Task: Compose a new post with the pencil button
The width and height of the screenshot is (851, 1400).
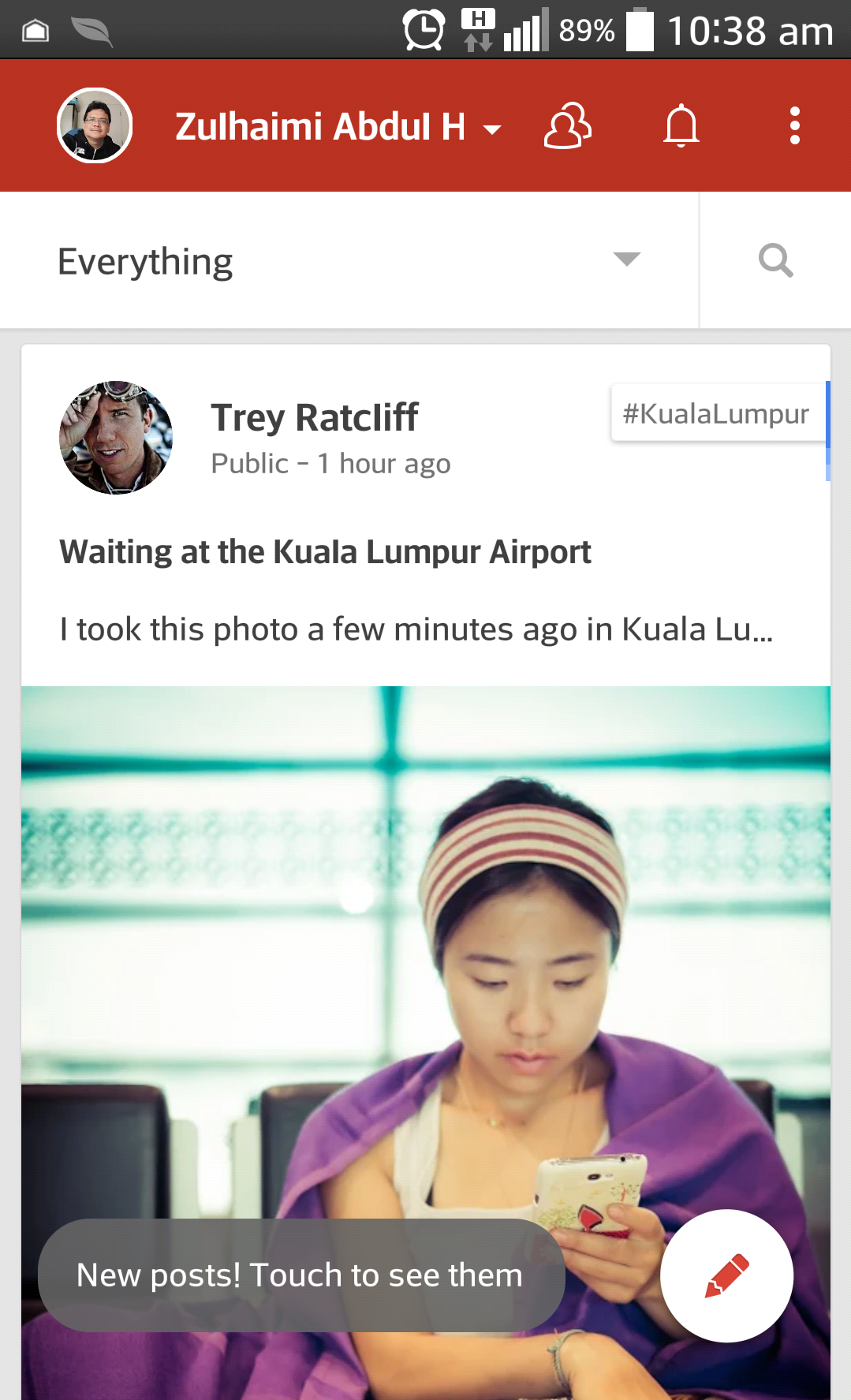Action: pyautogui.click(x=726, y=1275)
